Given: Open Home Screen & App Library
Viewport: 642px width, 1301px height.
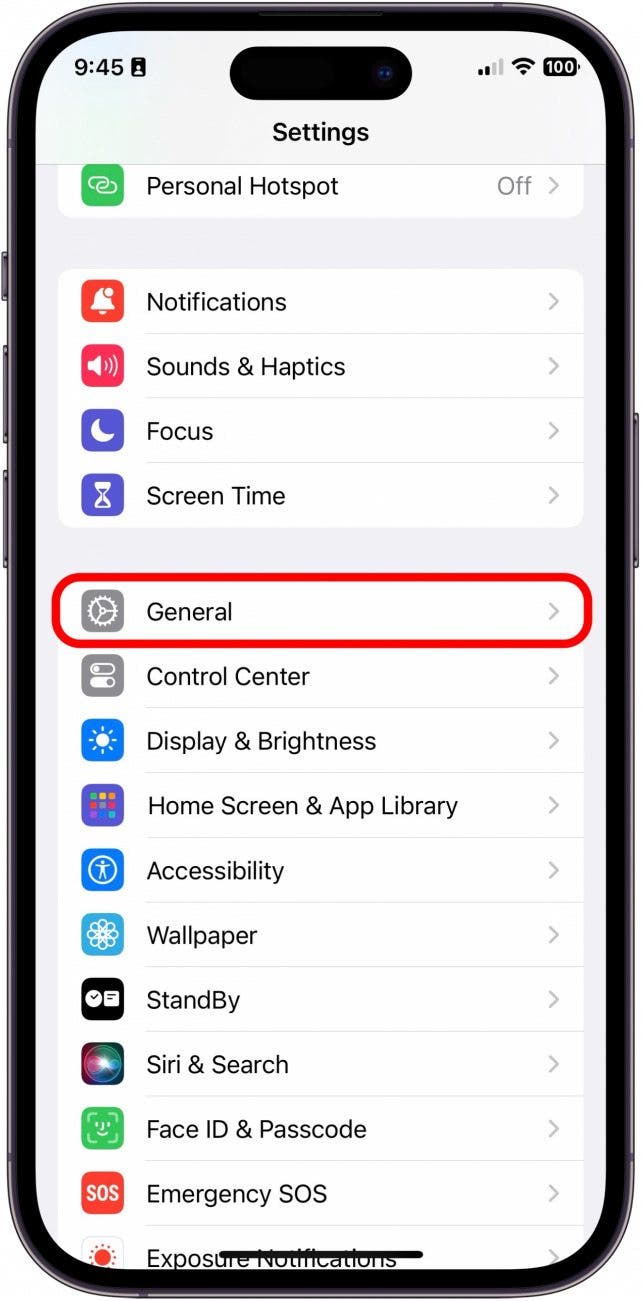Looking at the screenshot, I should (x=320, y=806).
